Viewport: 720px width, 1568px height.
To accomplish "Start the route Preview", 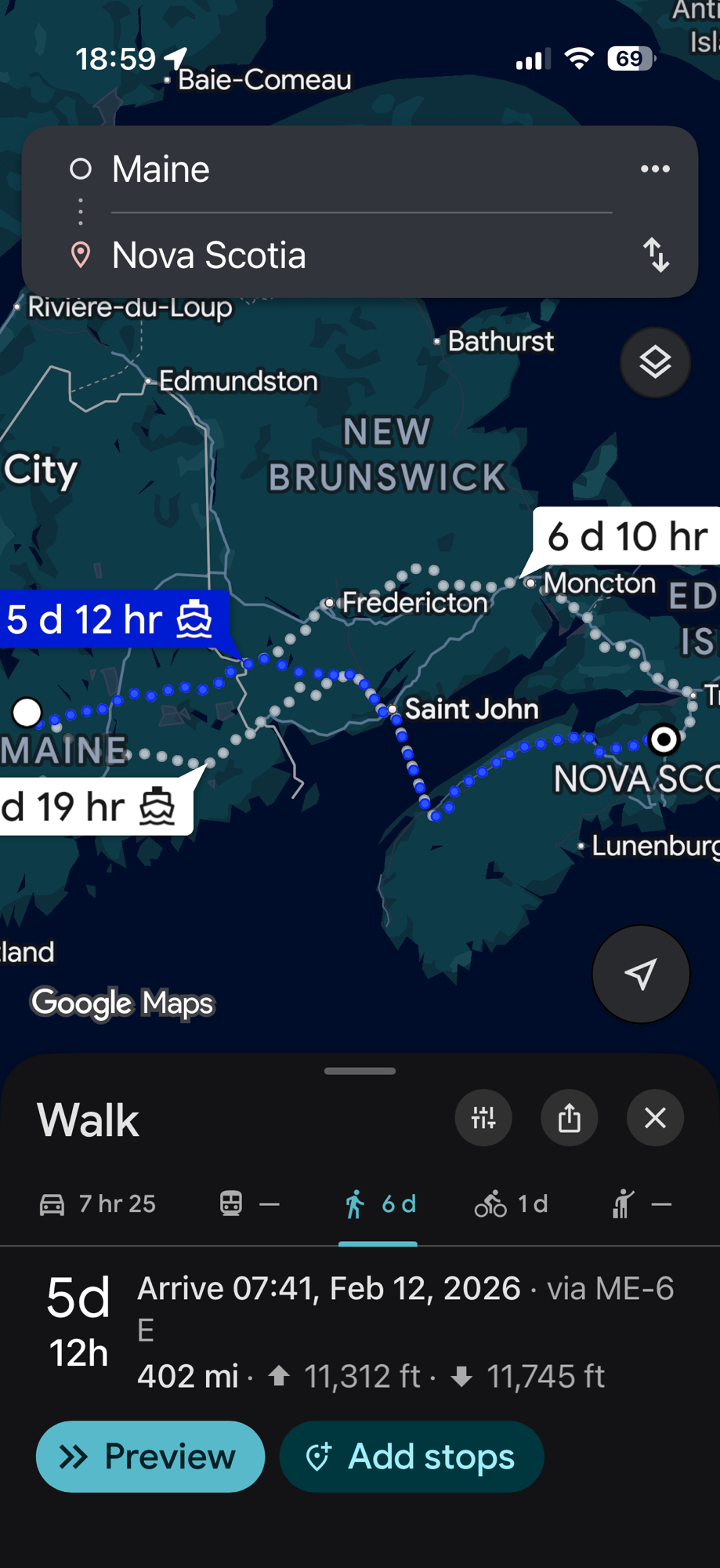I will (x=150, y=1457).
